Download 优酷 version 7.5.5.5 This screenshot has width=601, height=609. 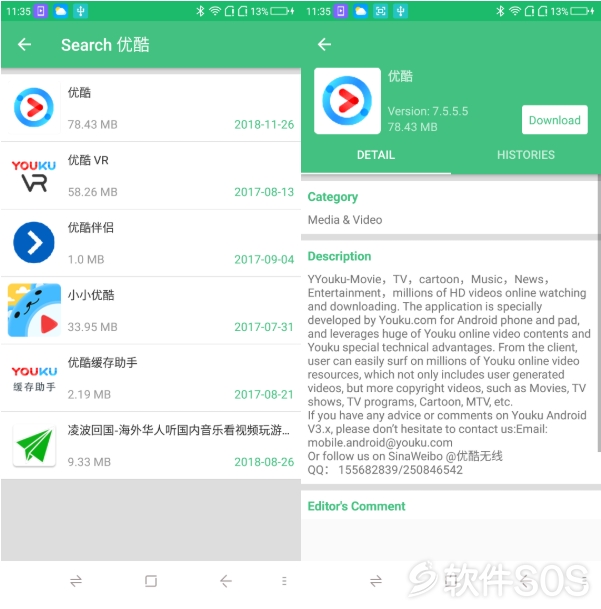point(554,120)
